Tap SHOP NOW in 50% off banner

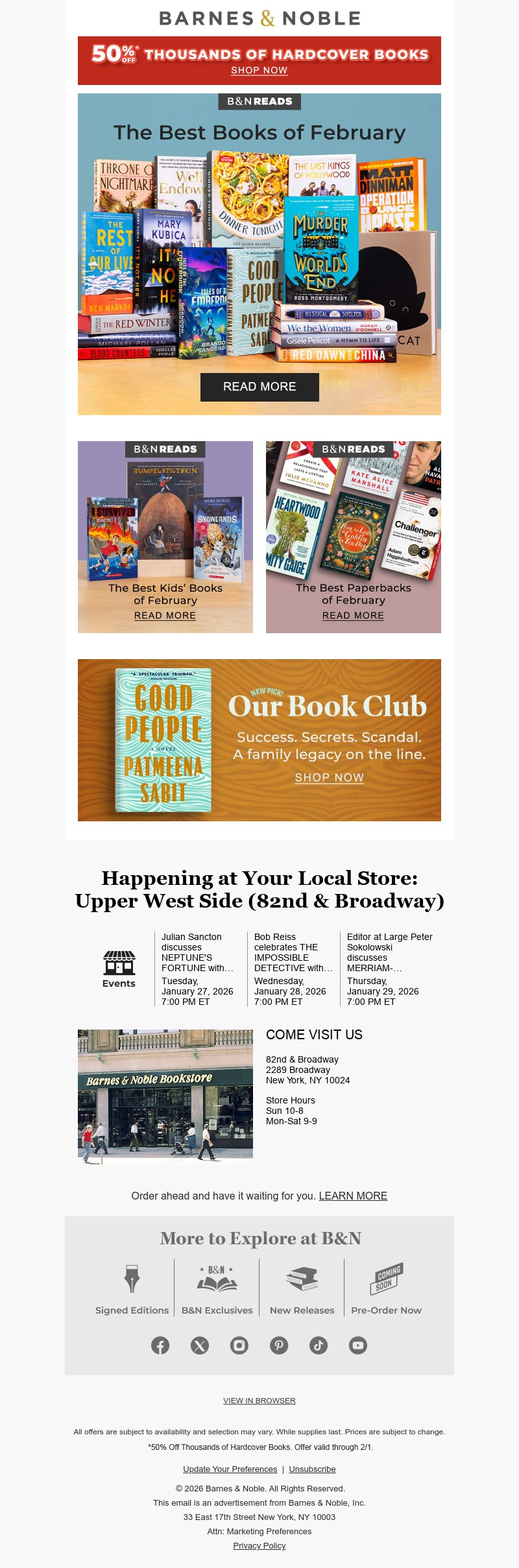[x=259, y=70]
